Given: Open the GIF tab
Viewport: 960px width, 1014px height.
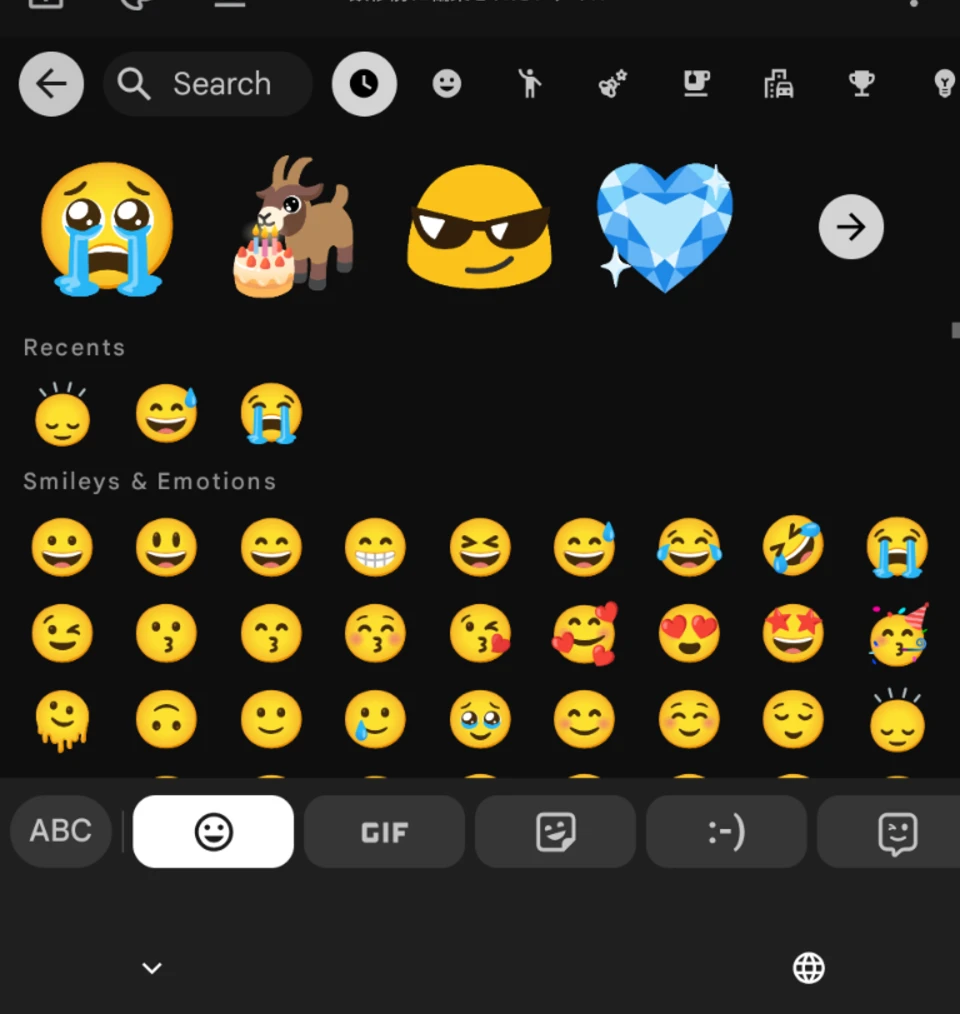Looking at the screenshot, I should 384,831.
